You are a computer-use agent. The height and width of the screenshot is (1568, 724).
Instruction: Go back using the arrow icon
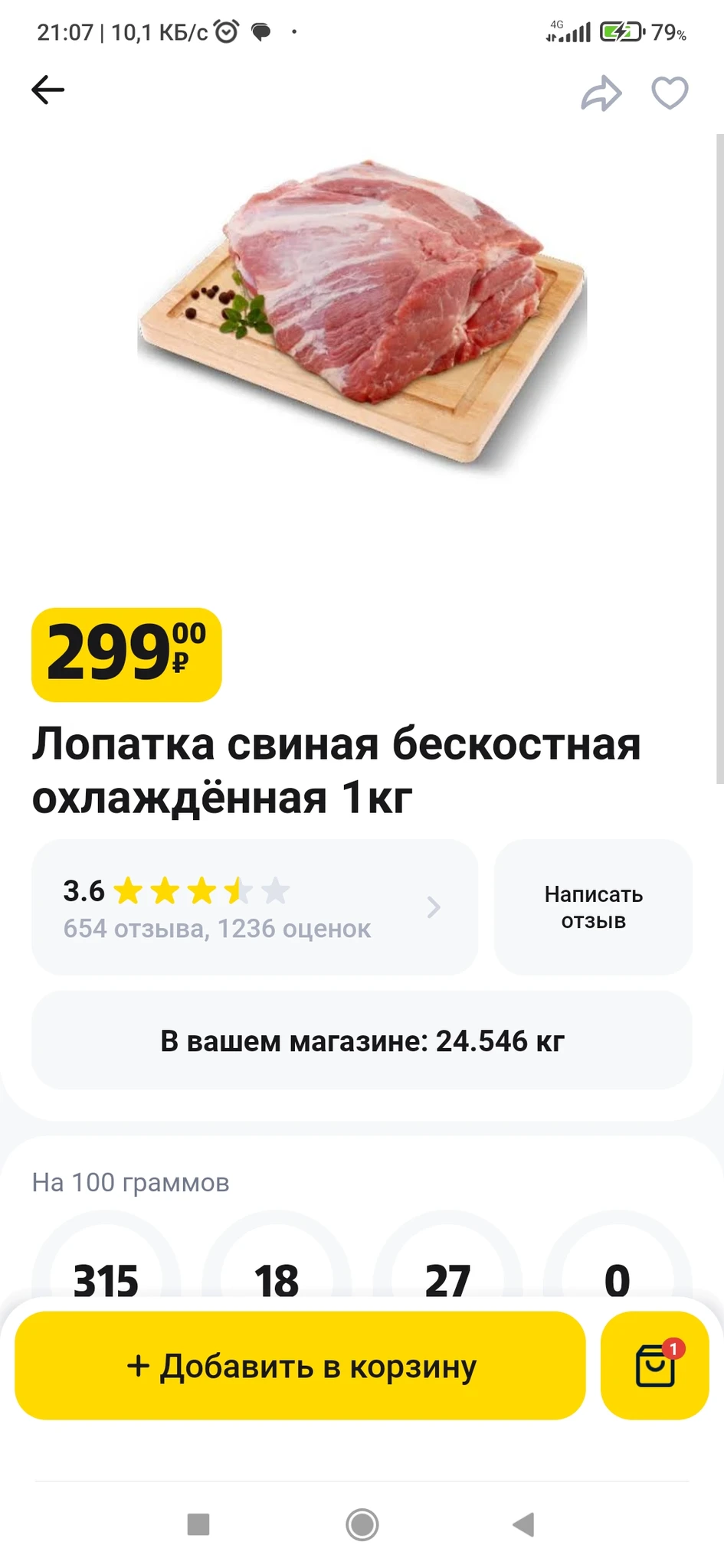click(48, 90)
